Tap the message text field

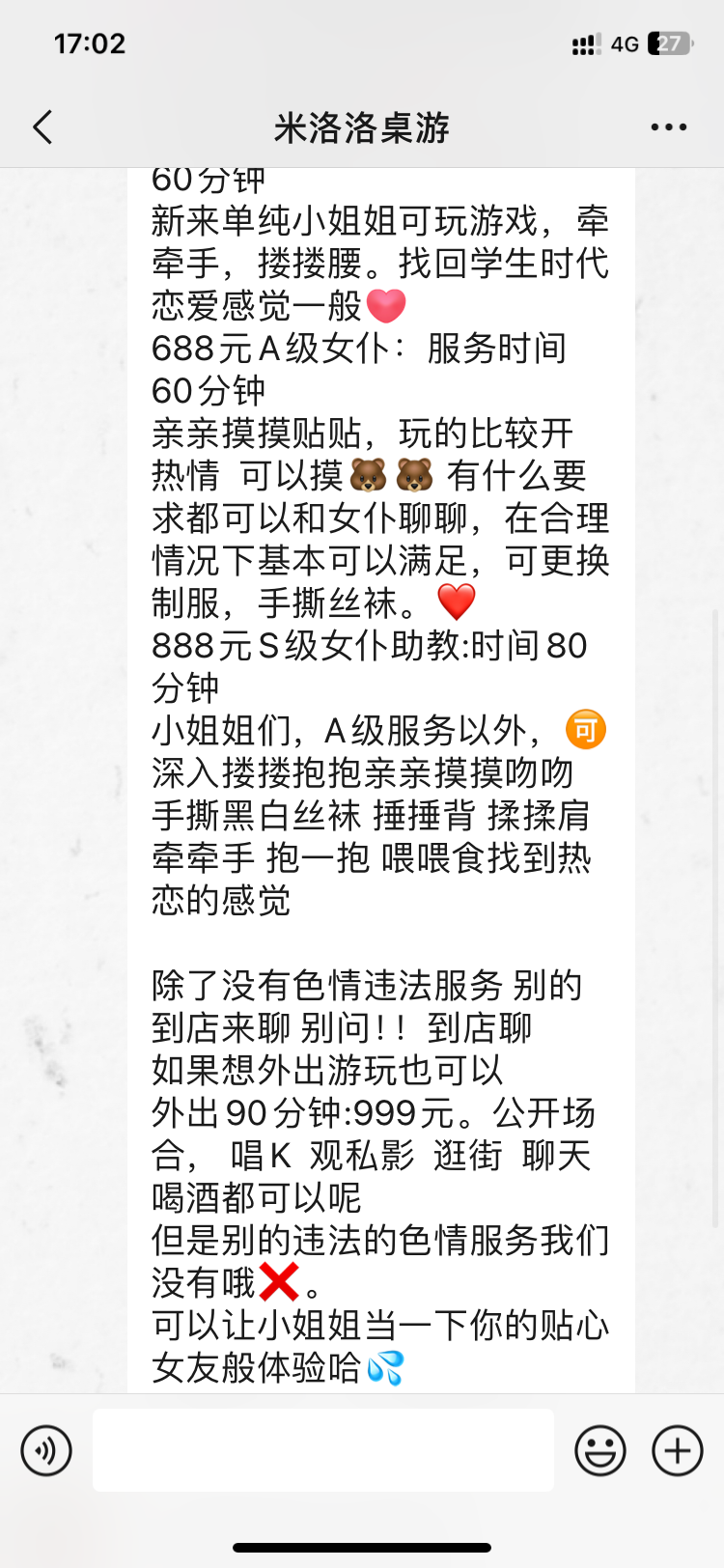(323, 1450)
